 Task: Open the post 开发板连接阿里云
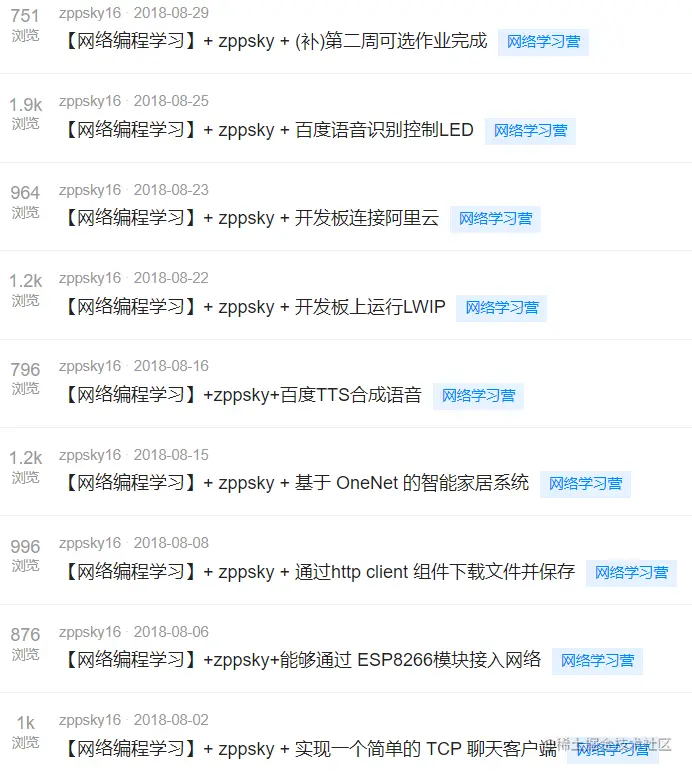[250, 218]
